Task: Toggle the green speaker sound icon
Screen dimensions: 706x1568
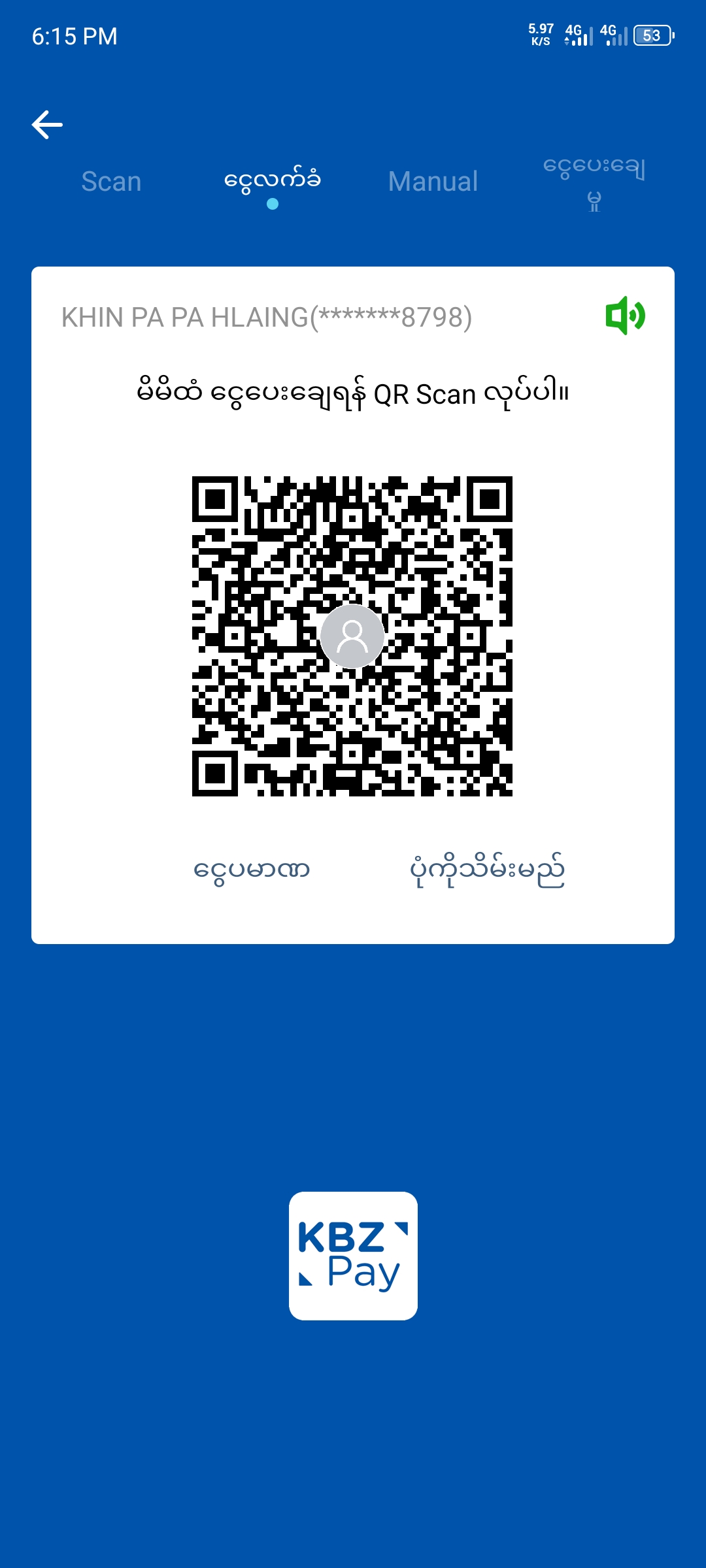Action: click(625, 316)
